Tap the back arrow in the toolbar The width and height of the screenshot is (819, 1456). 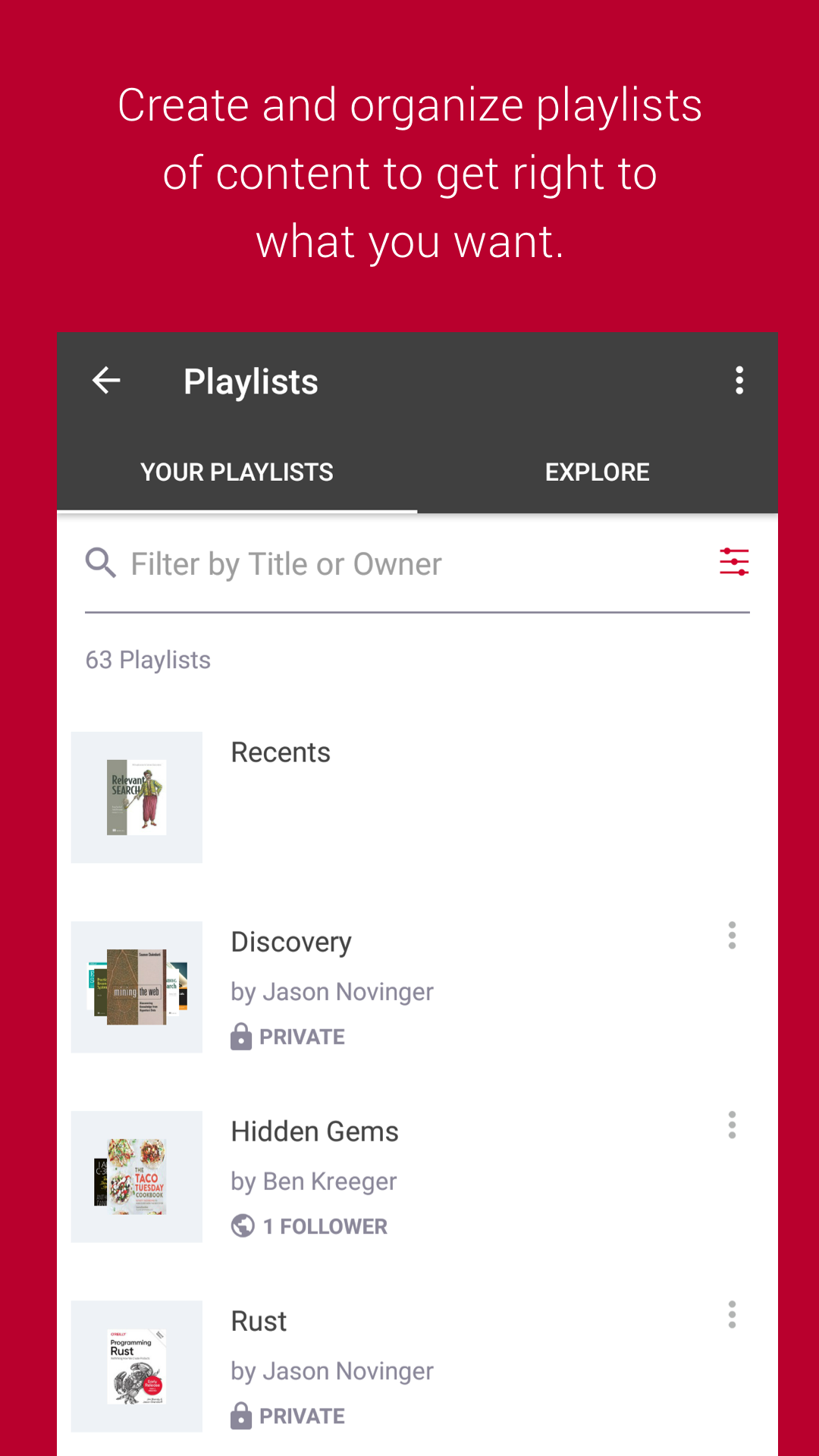pyautogui.click(x=105, y=380)
